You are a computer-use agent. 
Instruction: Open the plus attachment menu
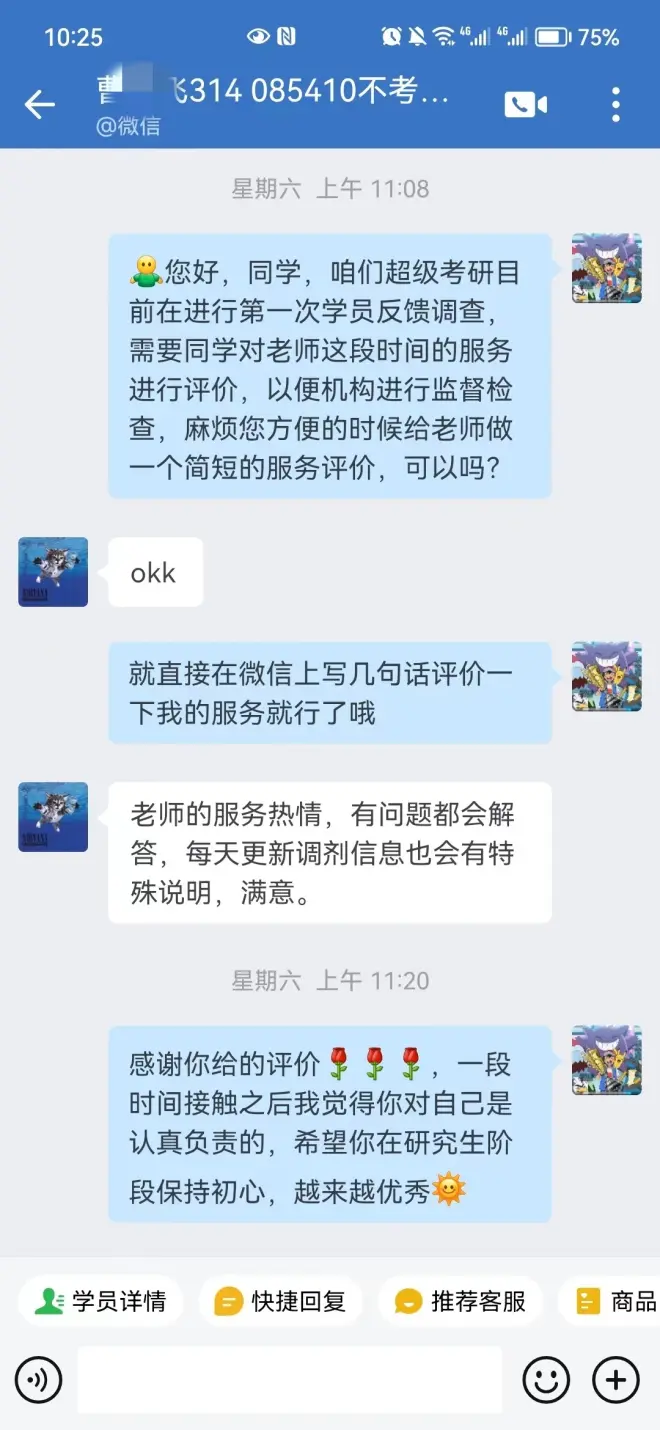pyautogui.click(x=616, y=1381)
